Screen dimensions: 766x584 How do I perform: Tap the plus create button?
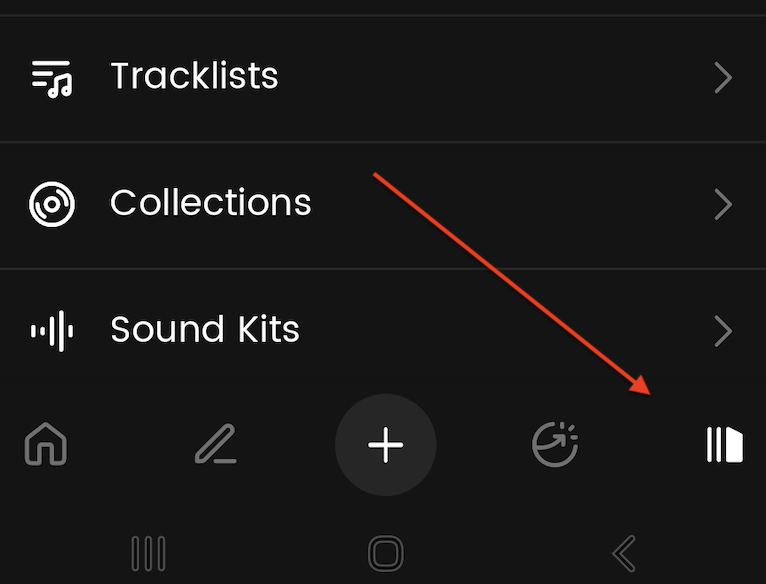tap(385, 445)
